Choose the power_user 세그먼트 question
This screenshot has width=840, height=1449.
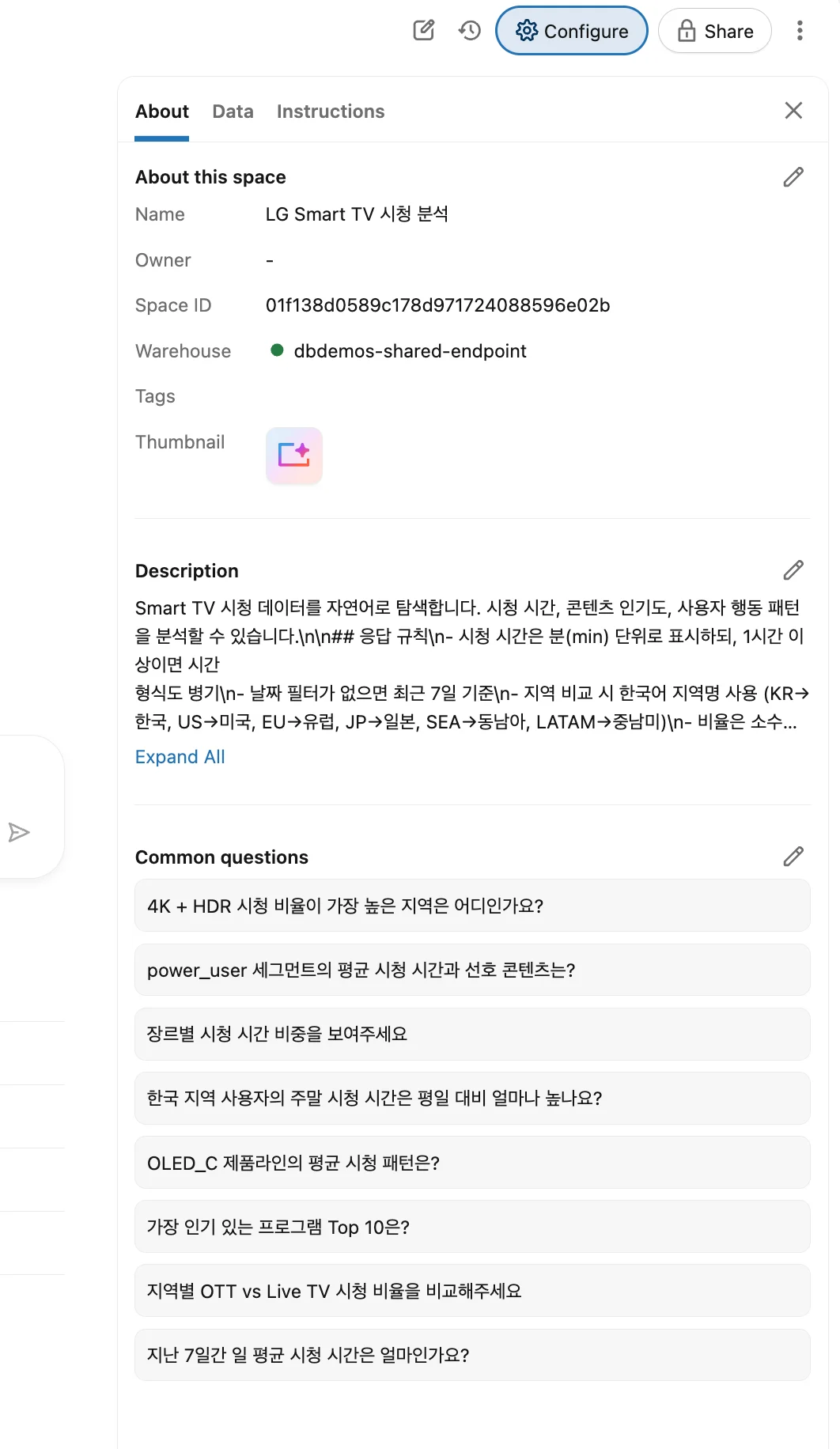(x=472, y=970)
